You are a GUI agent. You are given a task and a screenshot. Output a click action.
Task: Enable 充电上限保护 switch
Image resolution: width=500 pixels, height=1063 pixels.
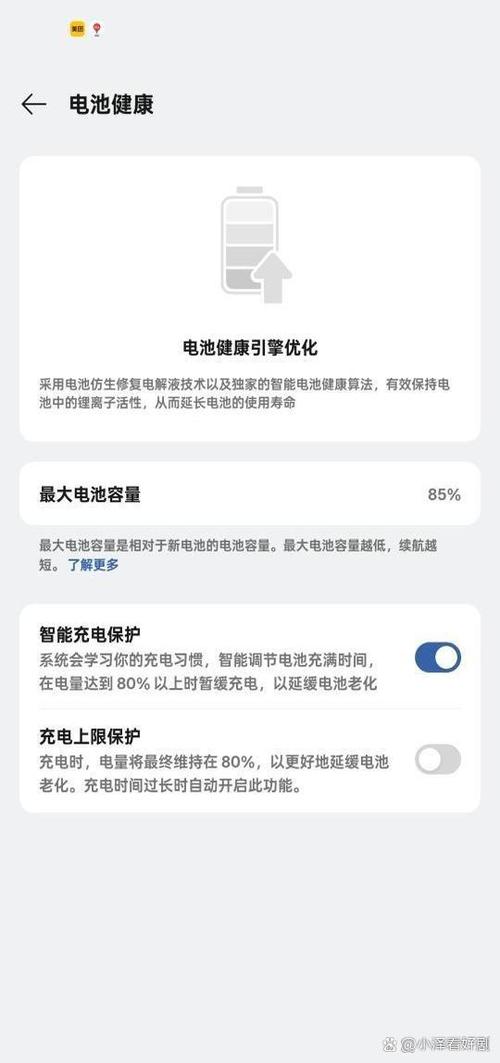438,759
